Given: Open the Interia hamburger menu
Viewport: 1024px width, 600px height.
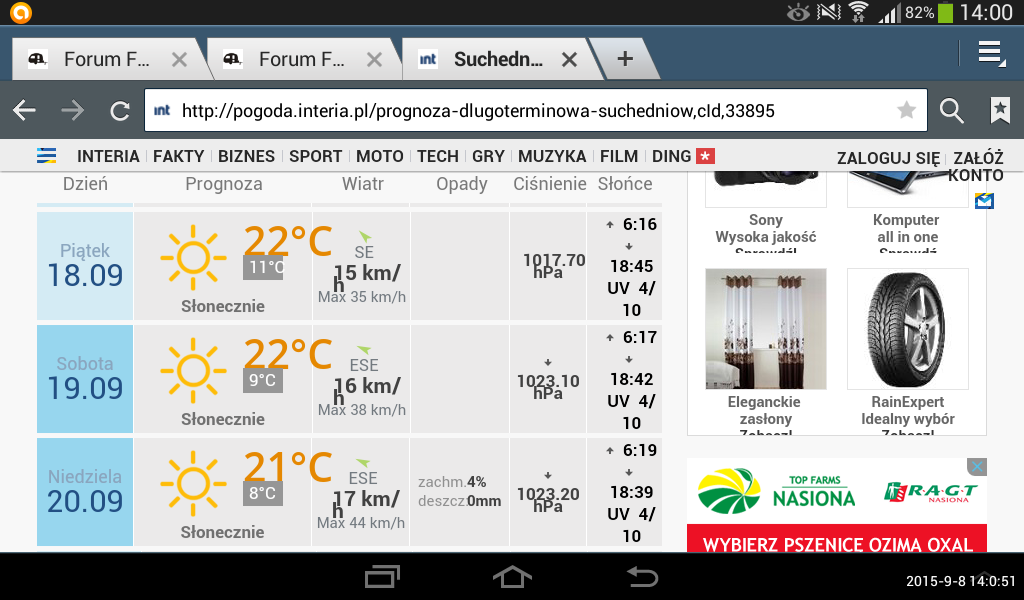Looking at the screenshot, I should (46, 155).
